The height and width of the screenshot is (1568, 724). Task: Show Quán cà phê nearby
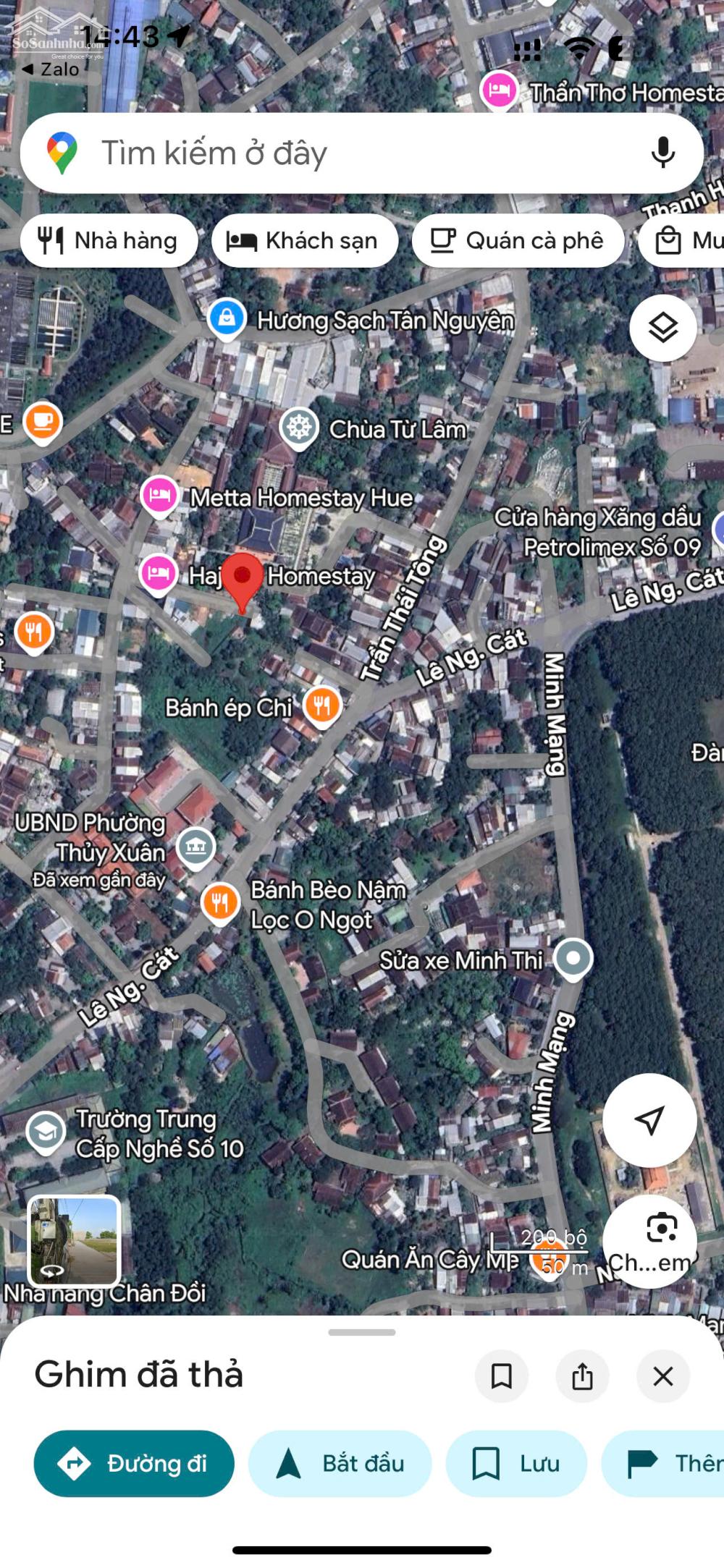[x=518, y=241]
